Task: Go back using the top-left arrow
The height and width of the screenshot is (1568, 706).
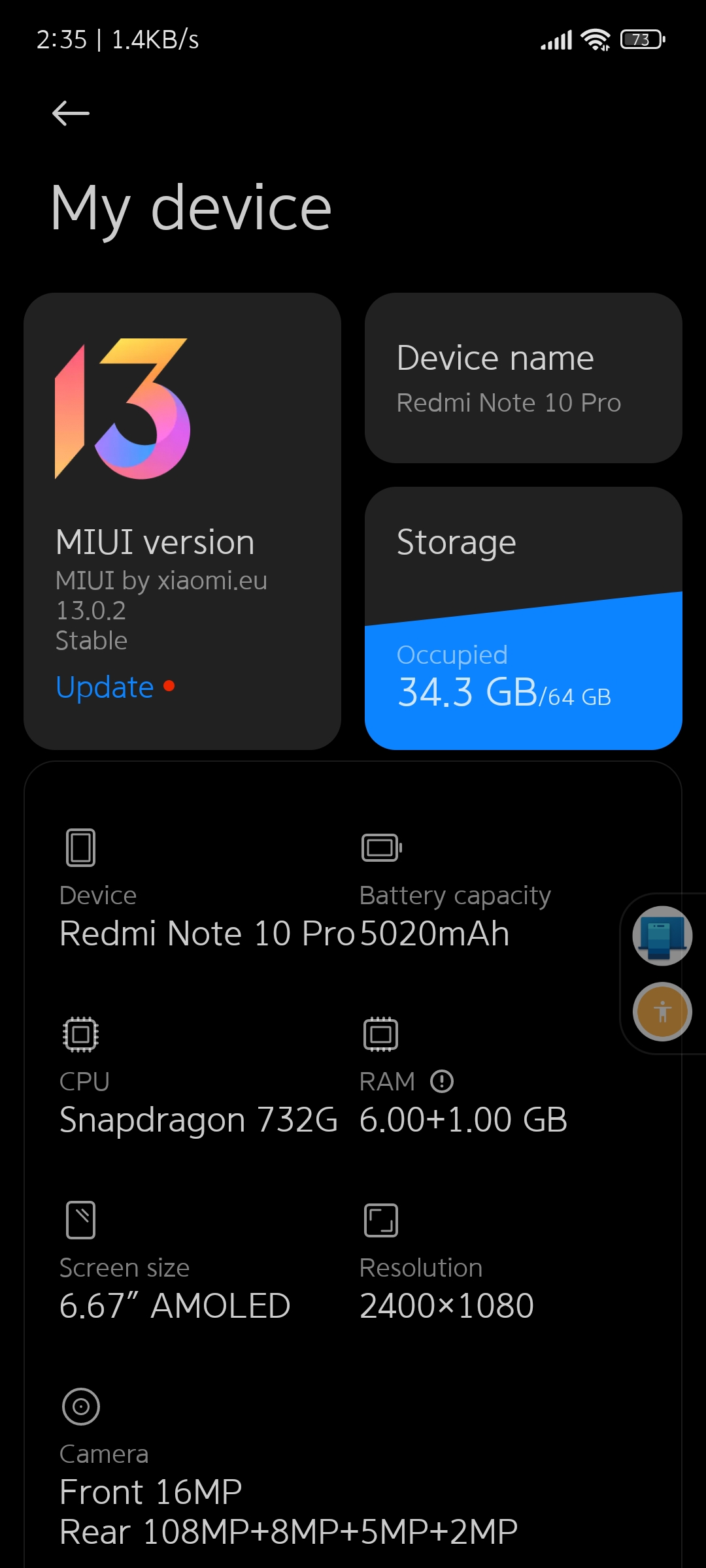Action: (71, 113)
